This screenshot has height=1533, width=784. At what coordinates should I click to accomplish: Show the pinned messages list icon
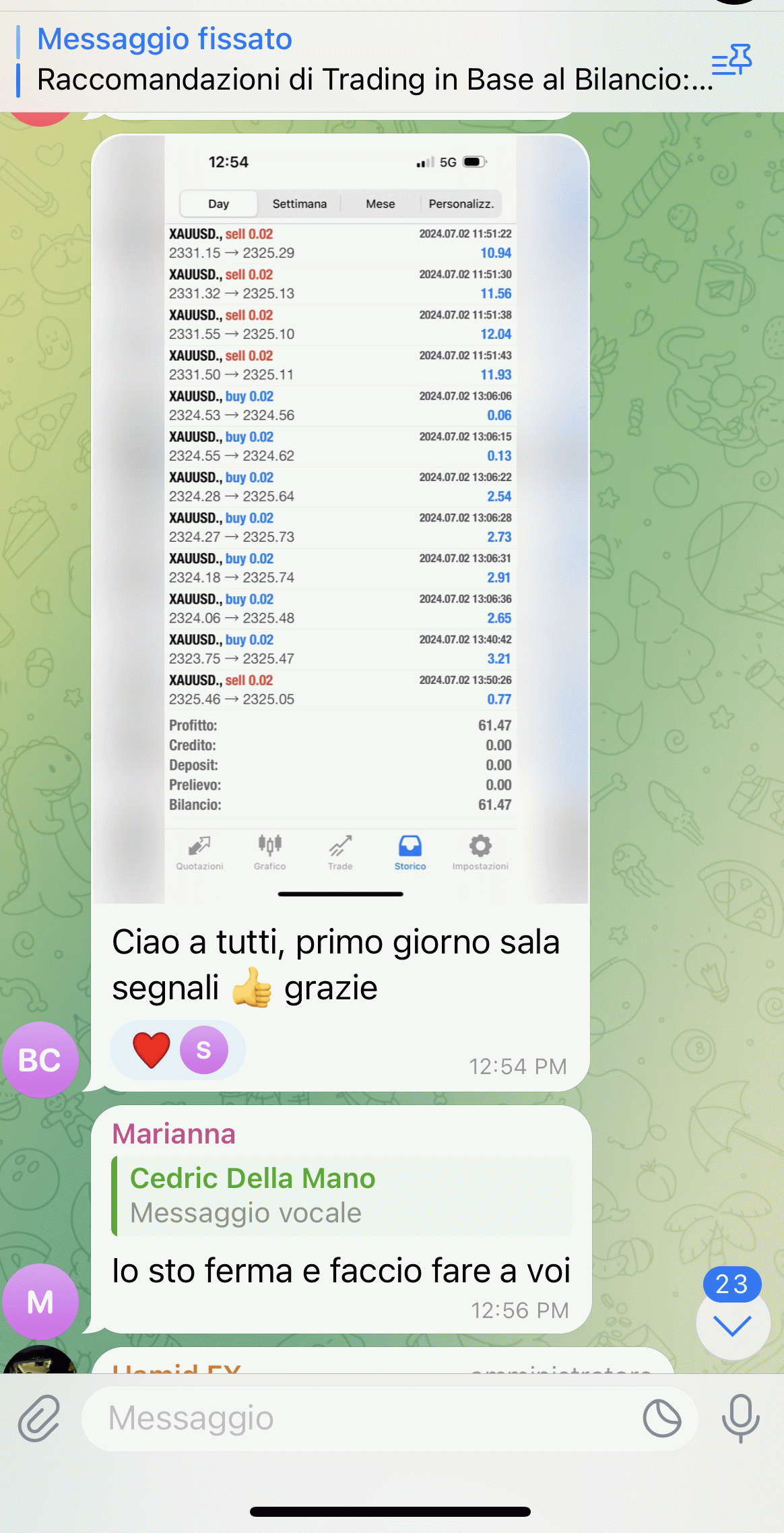tap(732, 61)
